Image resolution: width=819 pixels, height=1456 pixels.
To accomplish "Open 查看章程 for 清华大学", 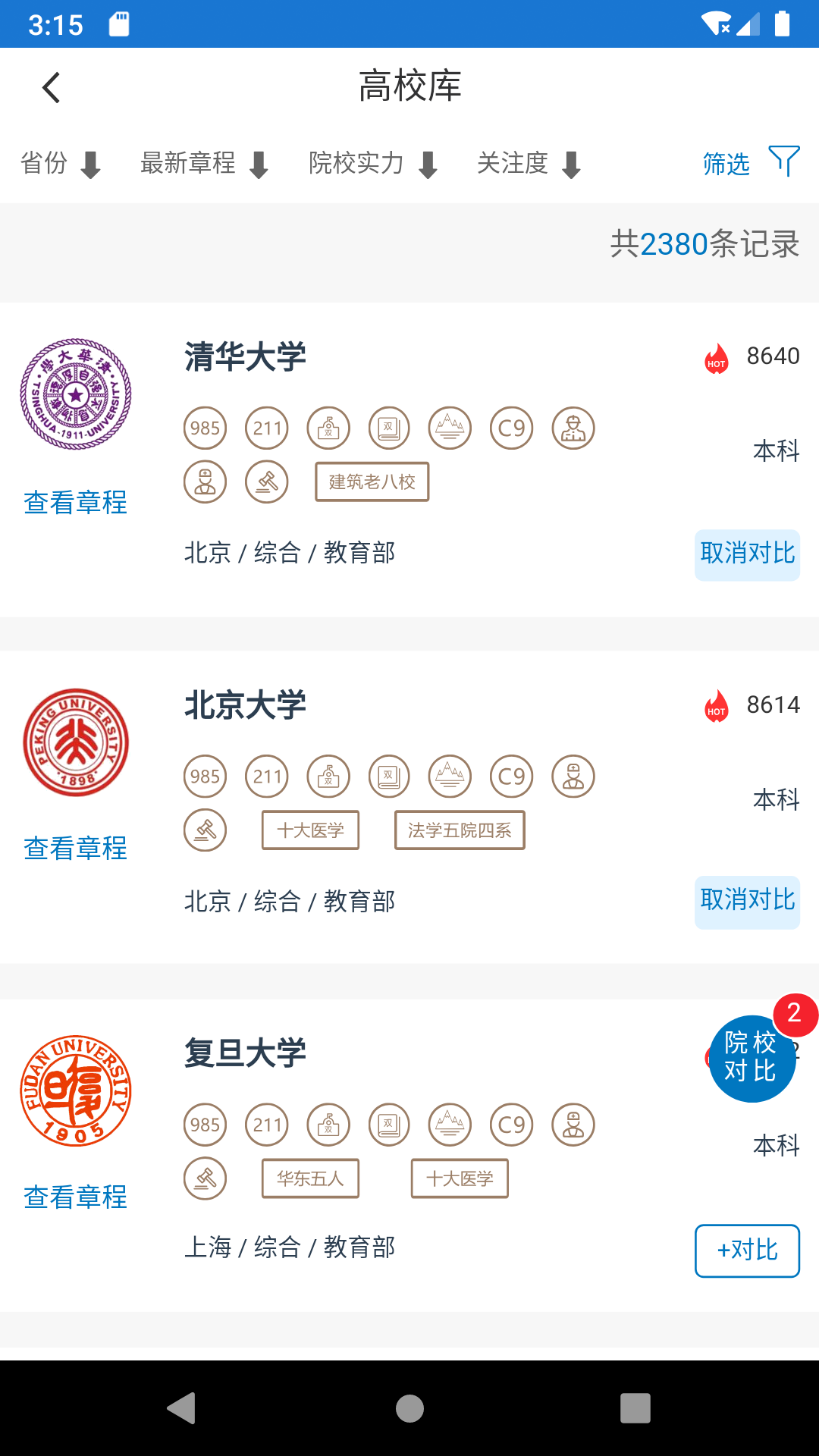I will coord(75,502).
